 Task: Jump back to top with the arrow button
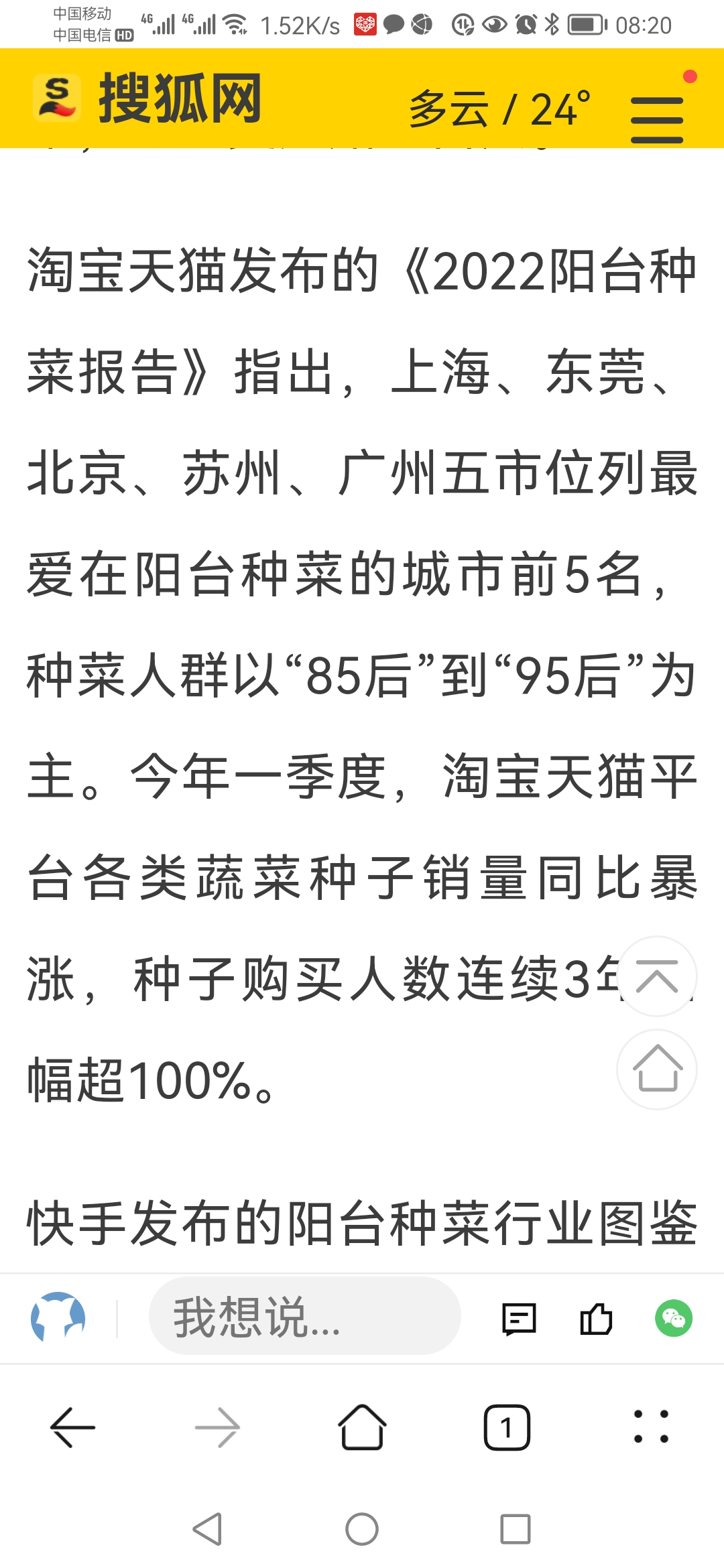(656, 976)
